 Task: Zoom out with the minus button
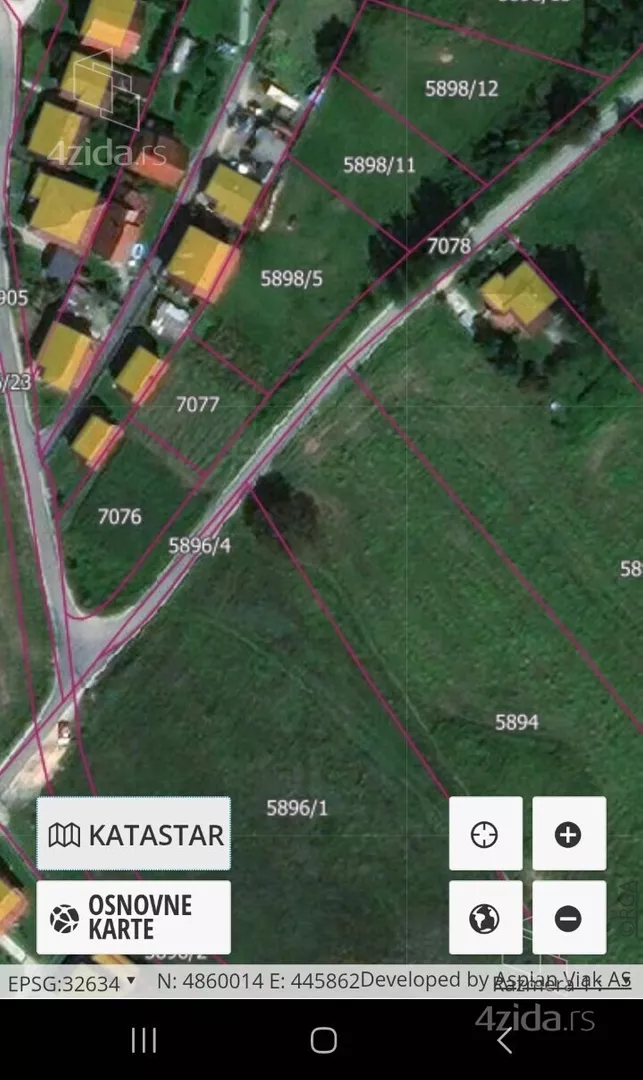568,917
